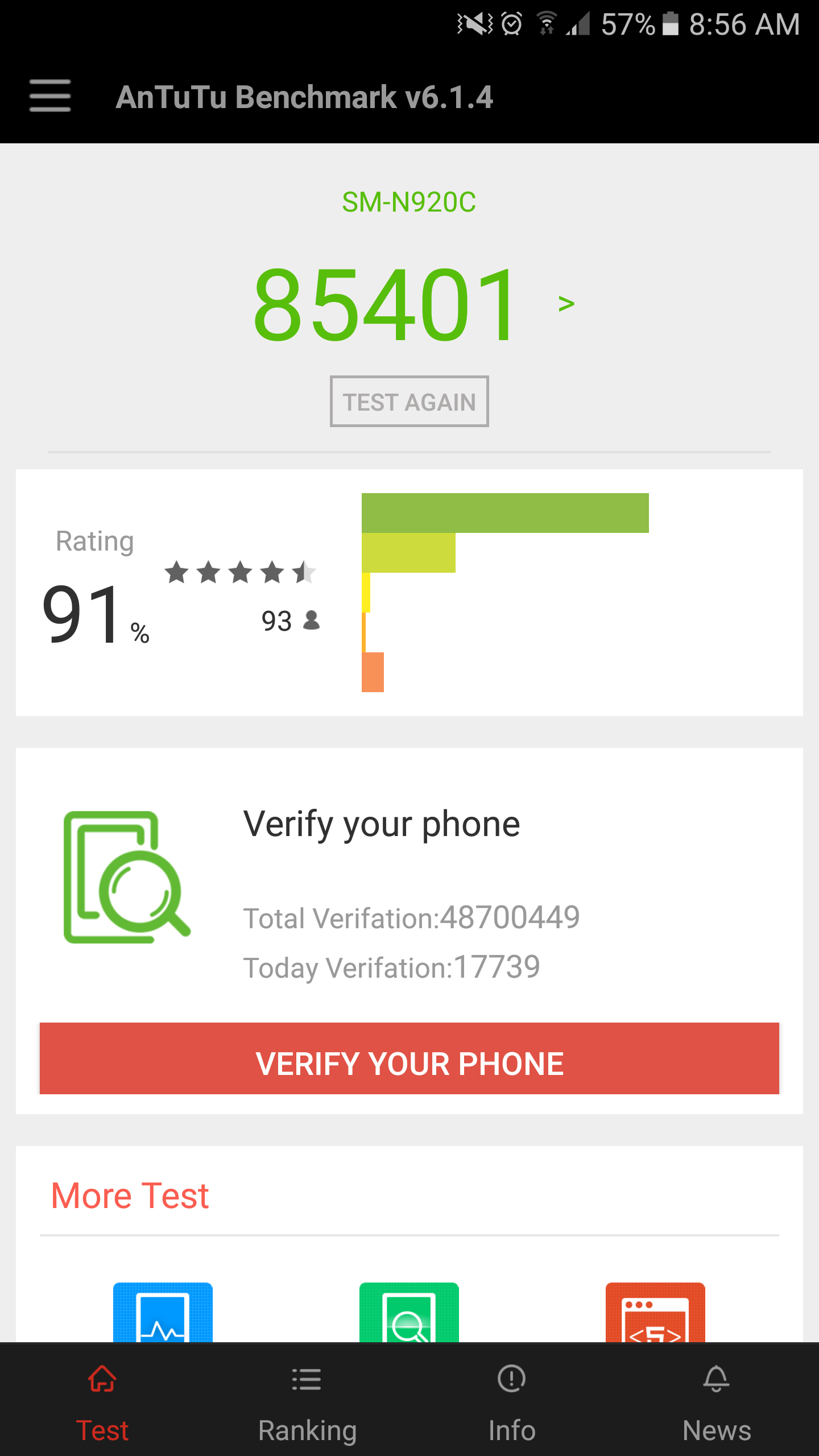This screenshot has width=819, height=1456.
Task: Open the Info tab
Action: (512, 1400)
